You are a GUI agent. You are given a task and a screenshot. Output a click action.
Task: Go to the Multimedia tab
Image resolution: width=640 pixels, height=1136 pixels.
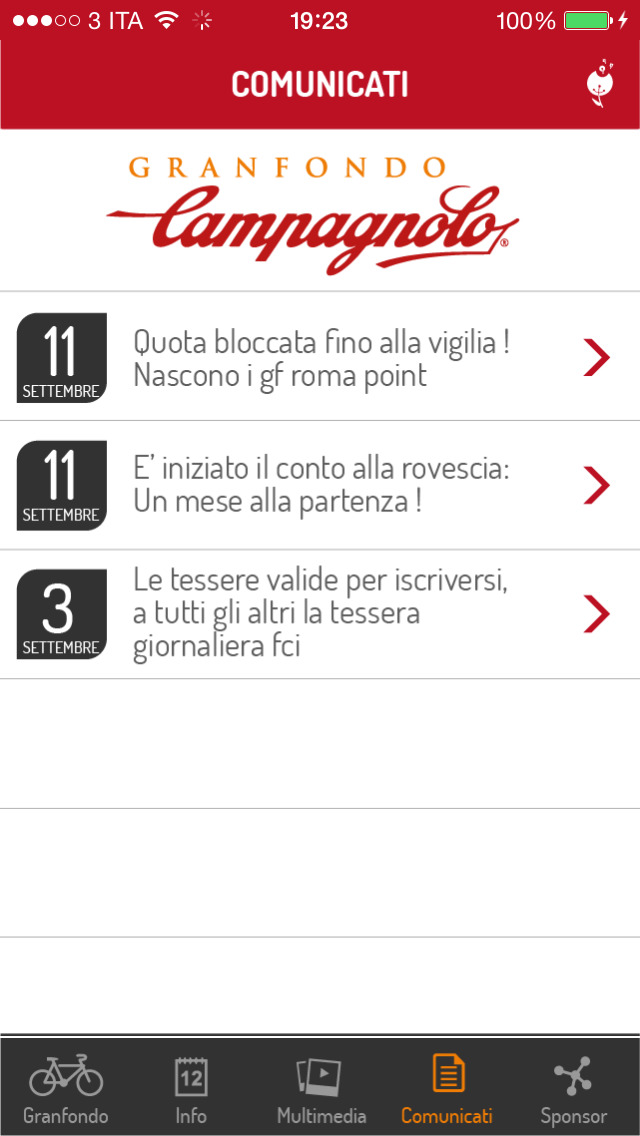pyautogui.click(x=321, y=1088)
